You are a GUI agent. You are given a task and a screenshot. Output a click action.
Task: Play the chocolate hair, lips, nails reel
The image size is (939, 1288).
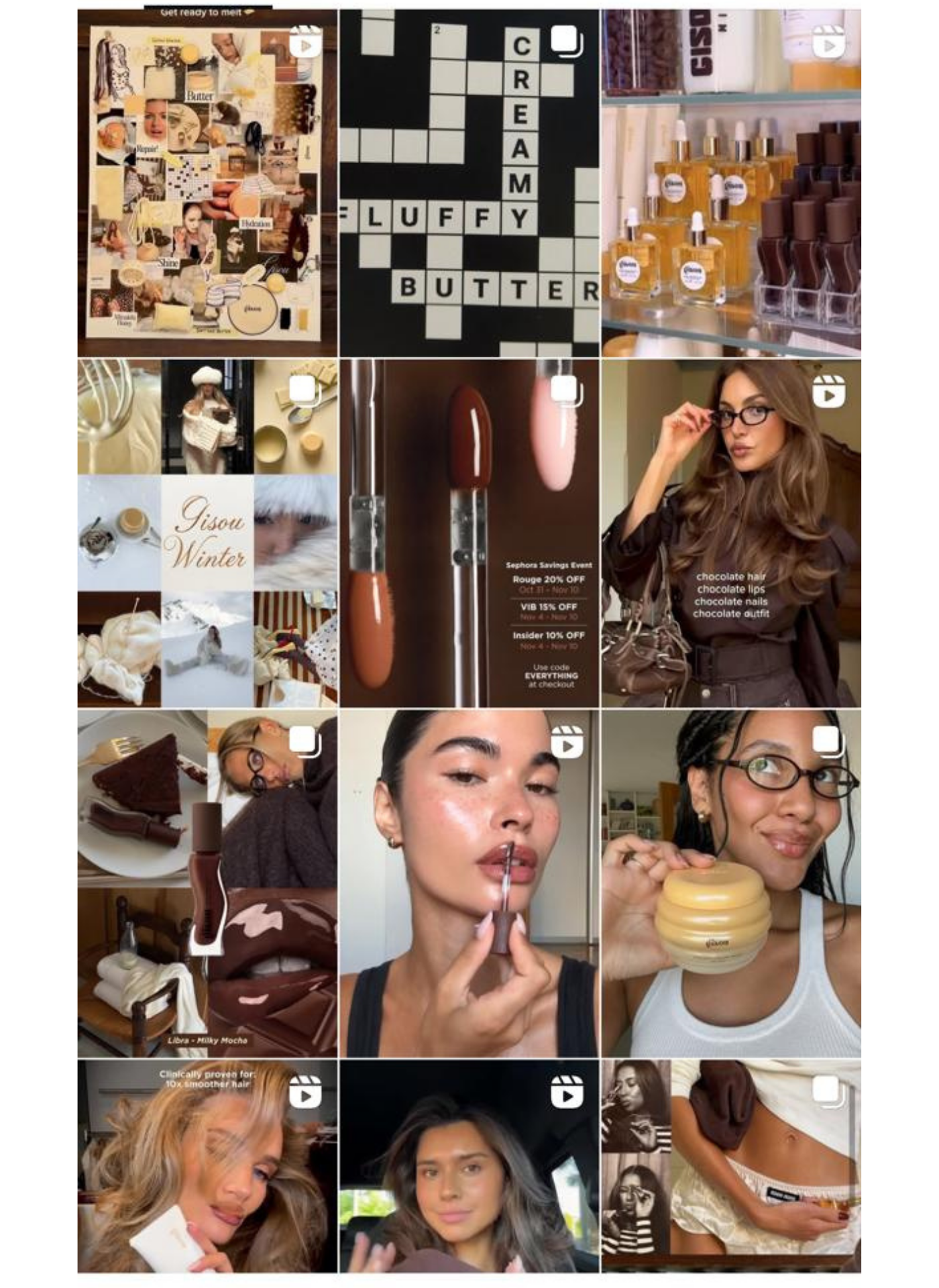[731, 533]
